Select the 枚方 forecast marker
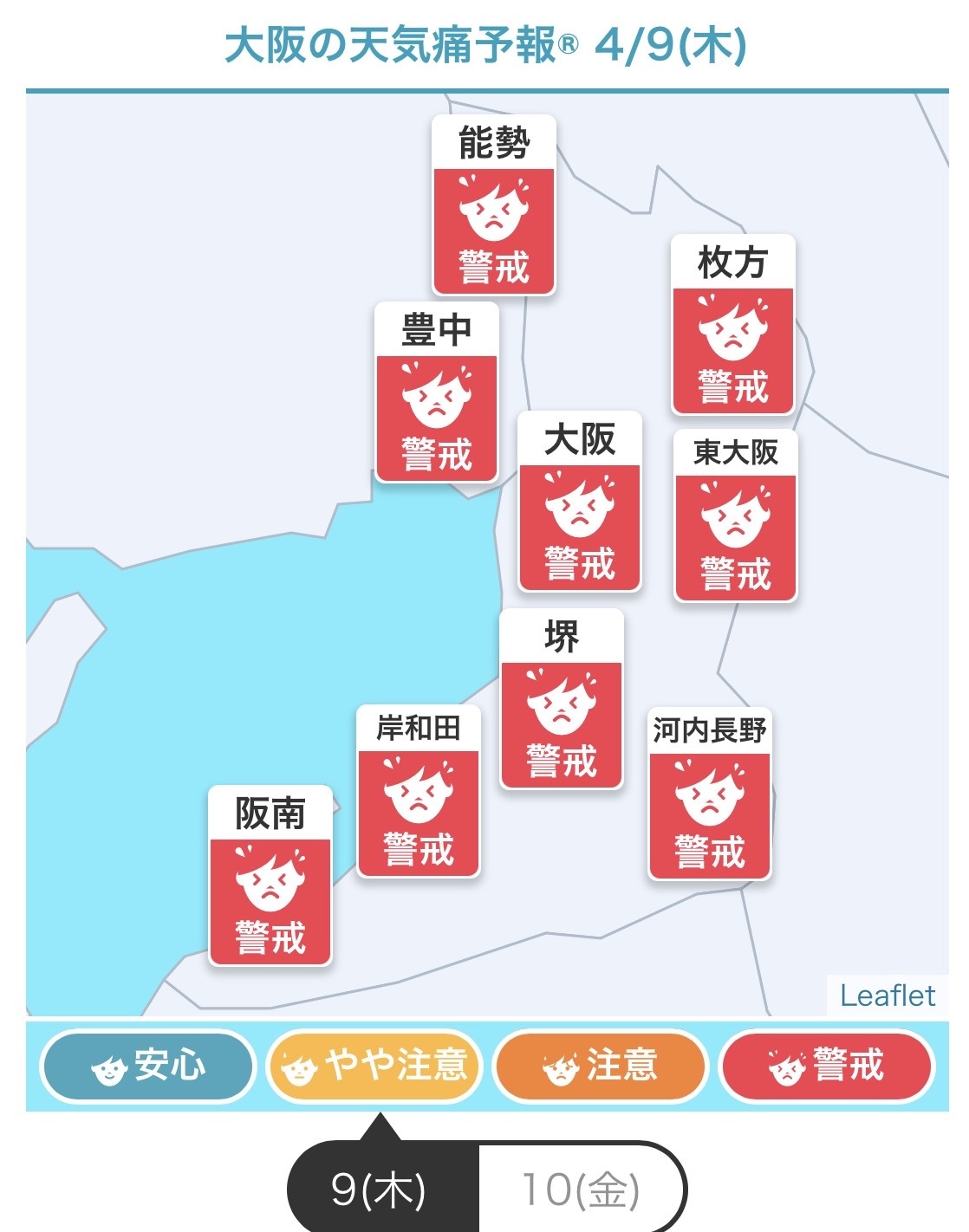Viewport: 969px width, 1232px height. [x=733, y=325]
